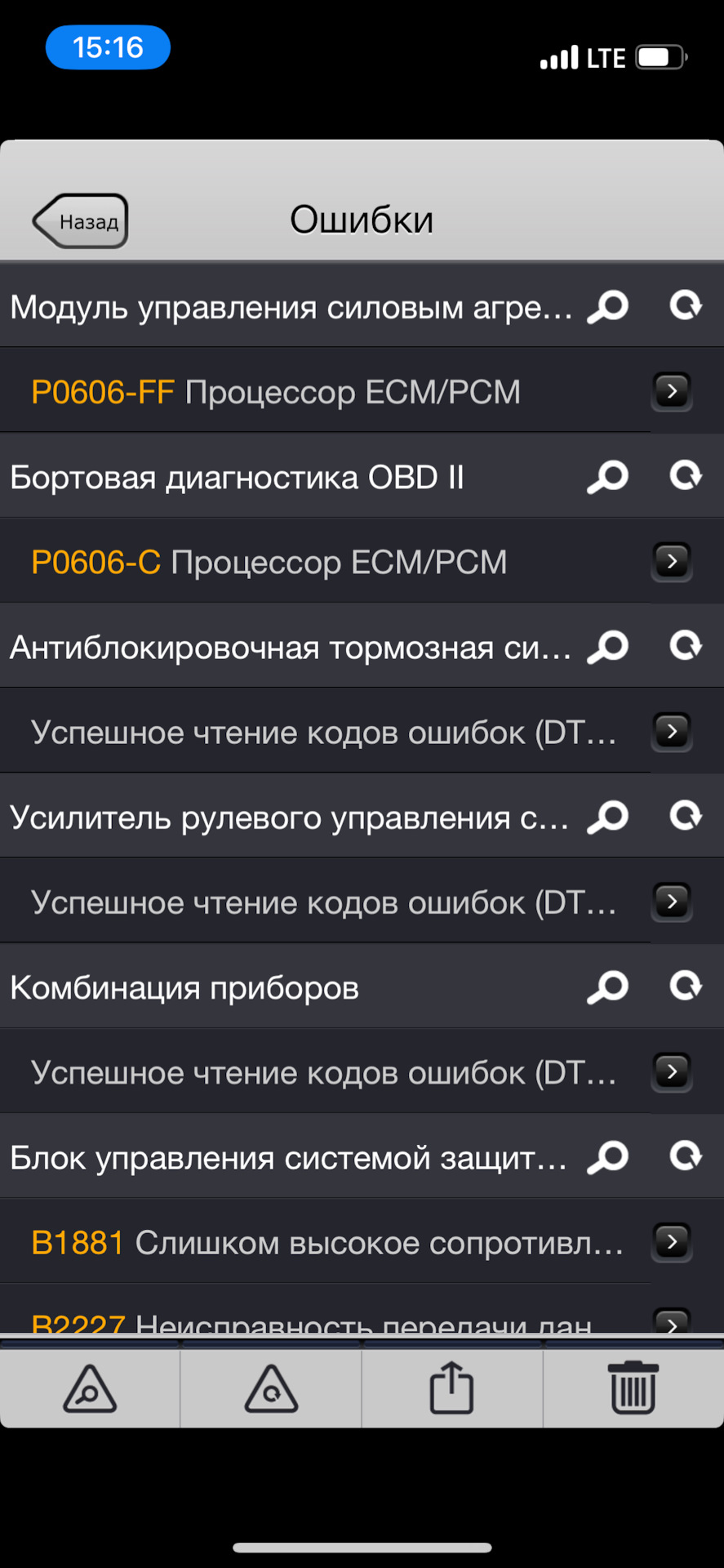
Task: Search codes for Бортовая диагностика OBD II
Action: point(608,477)
